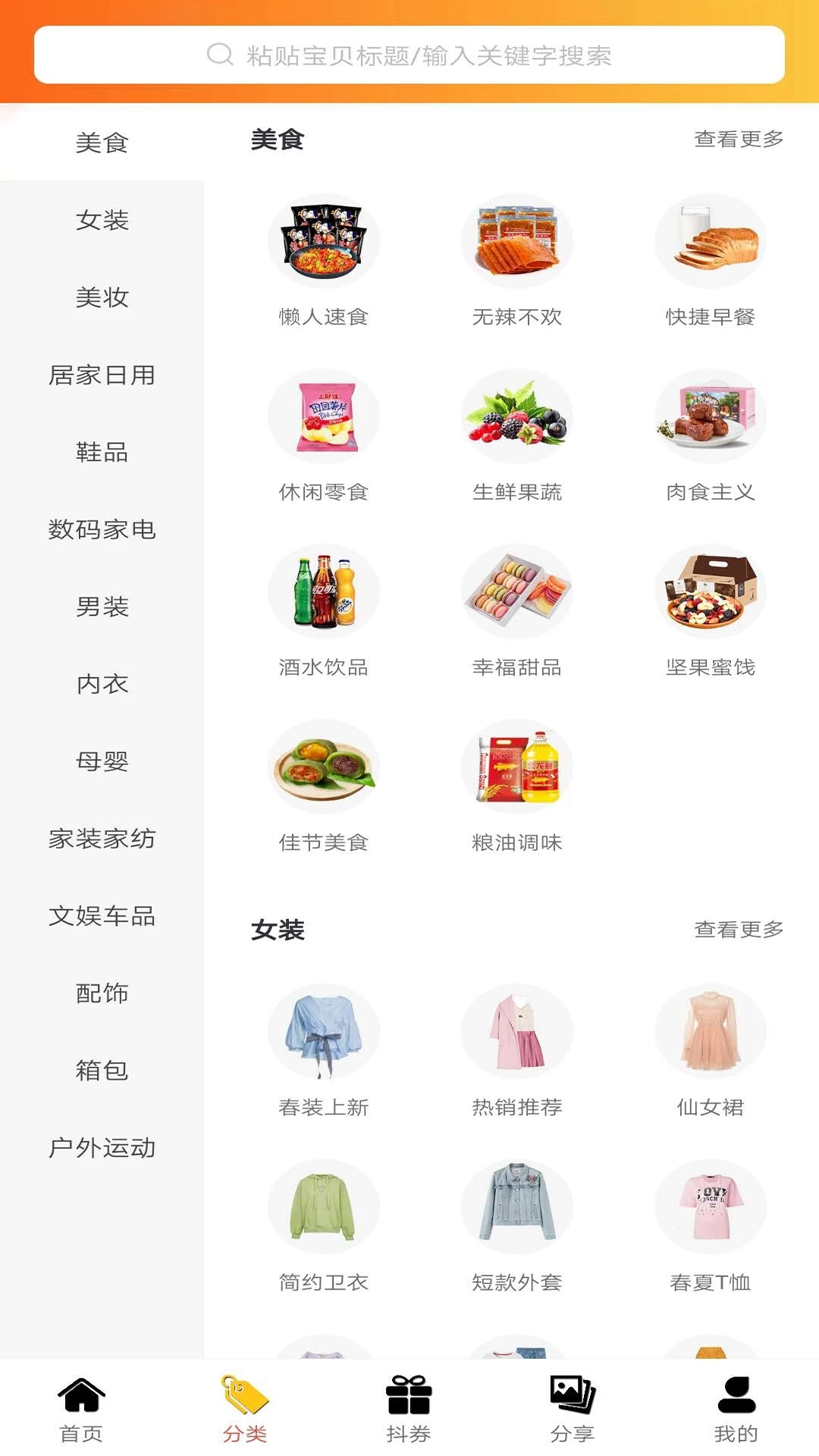Click 查看更多 next to 美食 section
The height and width of the screenshot is (1456, 819).
(x=736, y=140)
